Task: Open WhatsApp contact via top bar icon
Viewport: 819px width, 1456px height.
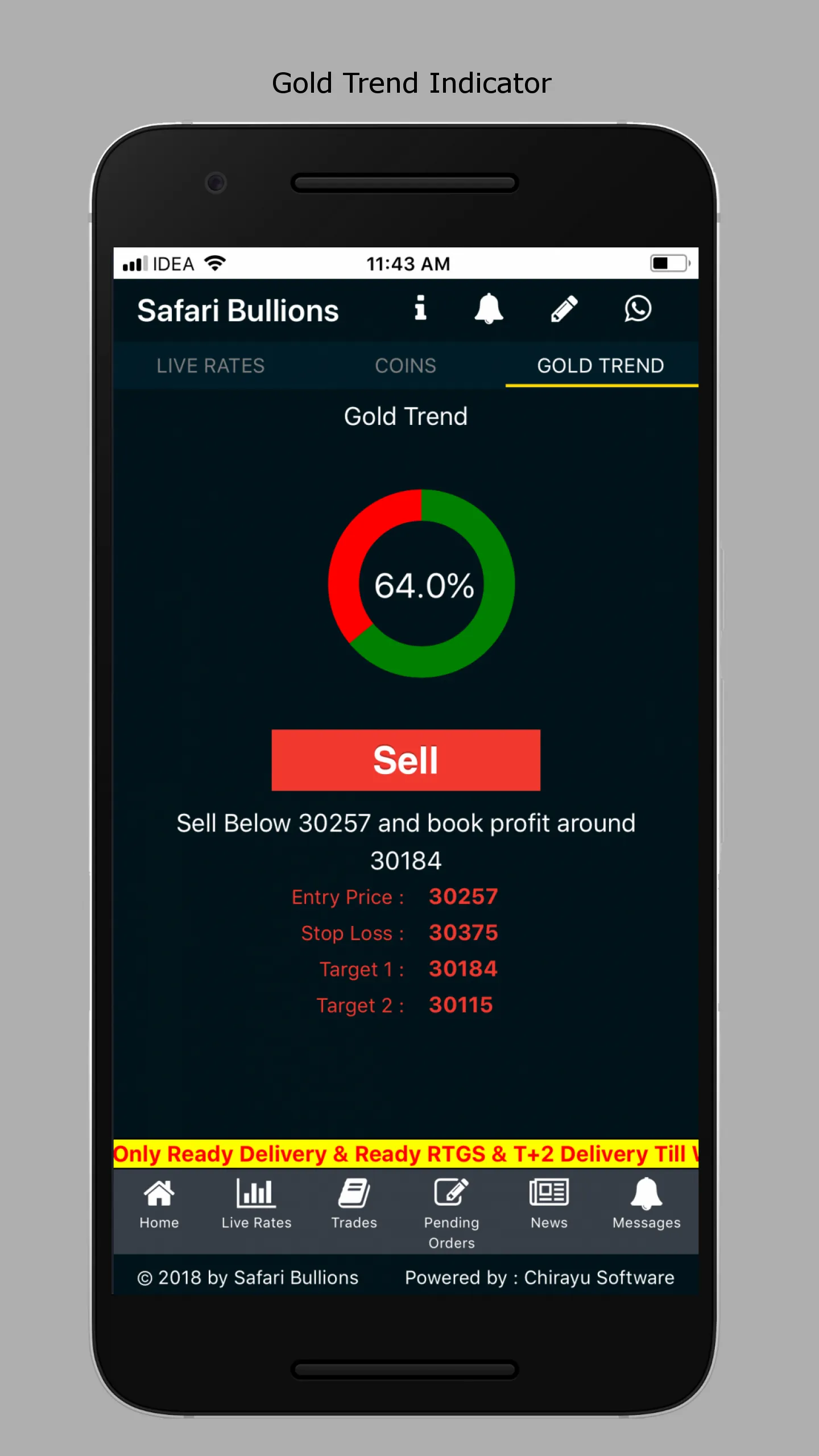Action: click(x=637, y=309)
